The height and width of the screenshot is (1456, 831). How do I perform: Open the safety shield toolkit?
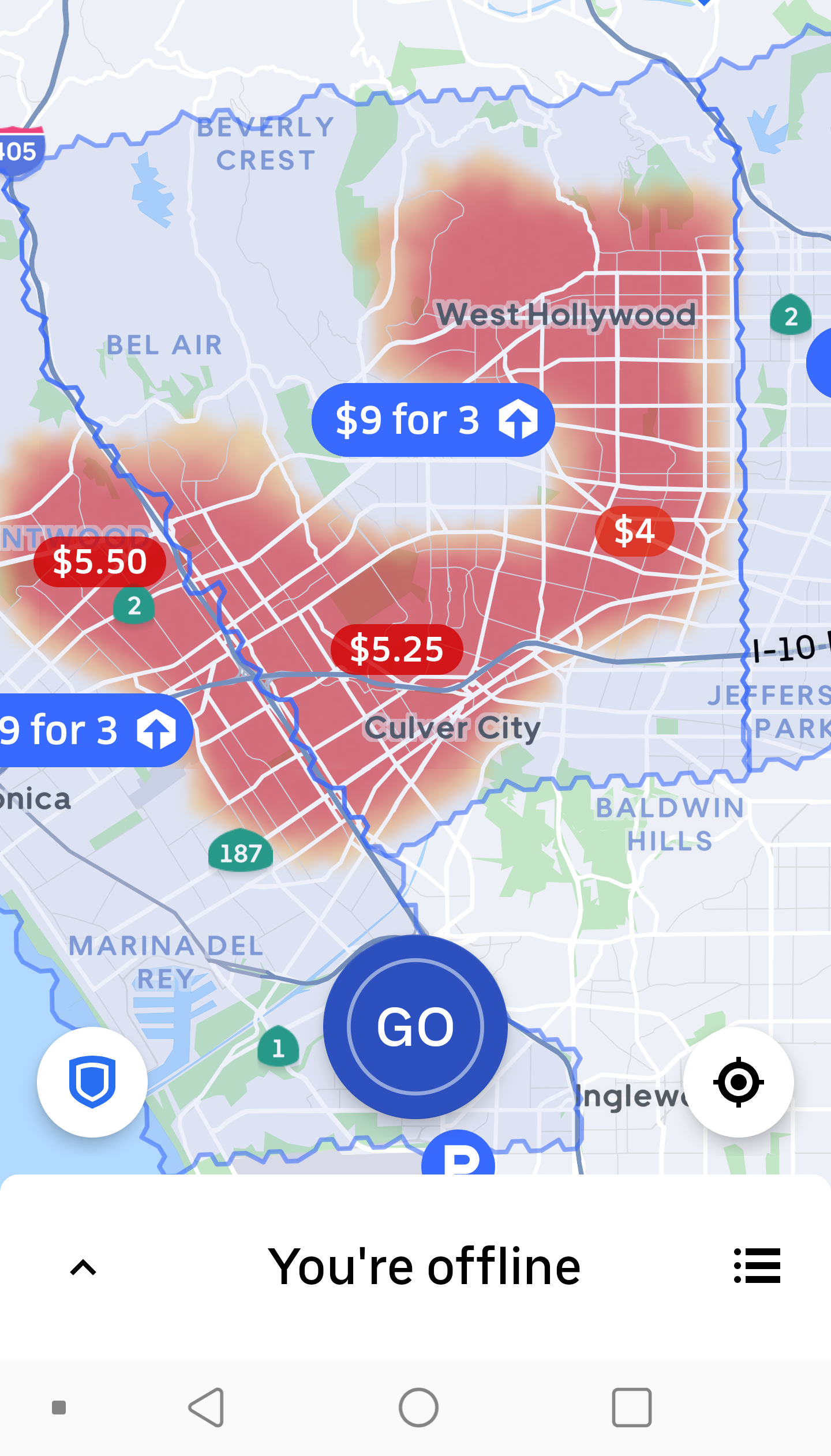pyautogui.click(x=92, y=1082)
